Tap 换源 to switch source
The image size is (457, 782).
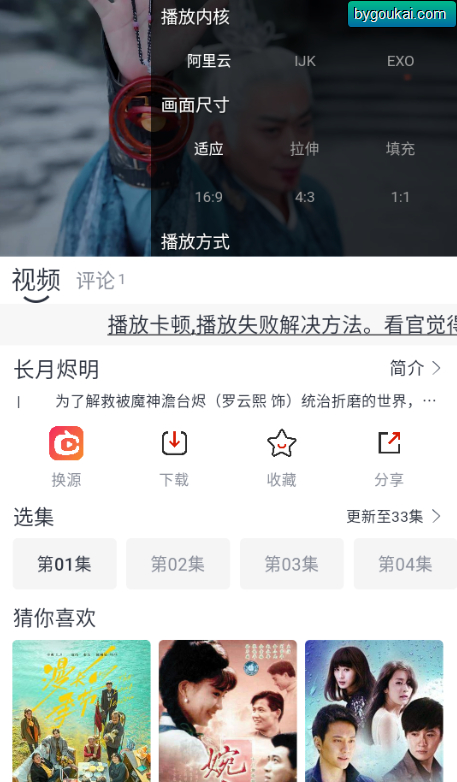pyautogui.click(x=66, y=457)
